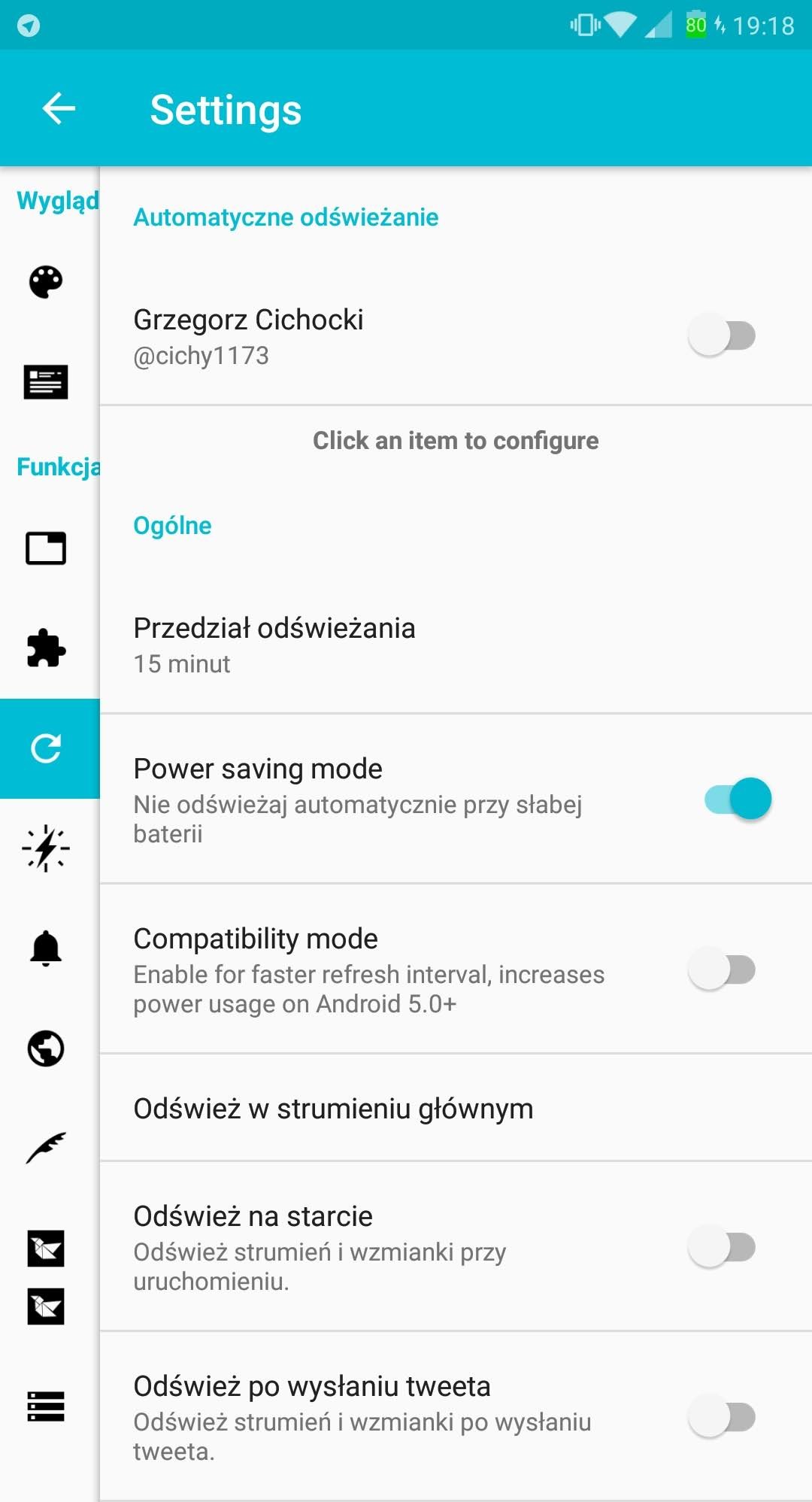The height and width of the screenshot is (1502, 812).
Task: Enable Odśwież po wysłaniu tweeta
Action: coord(722,1417)
